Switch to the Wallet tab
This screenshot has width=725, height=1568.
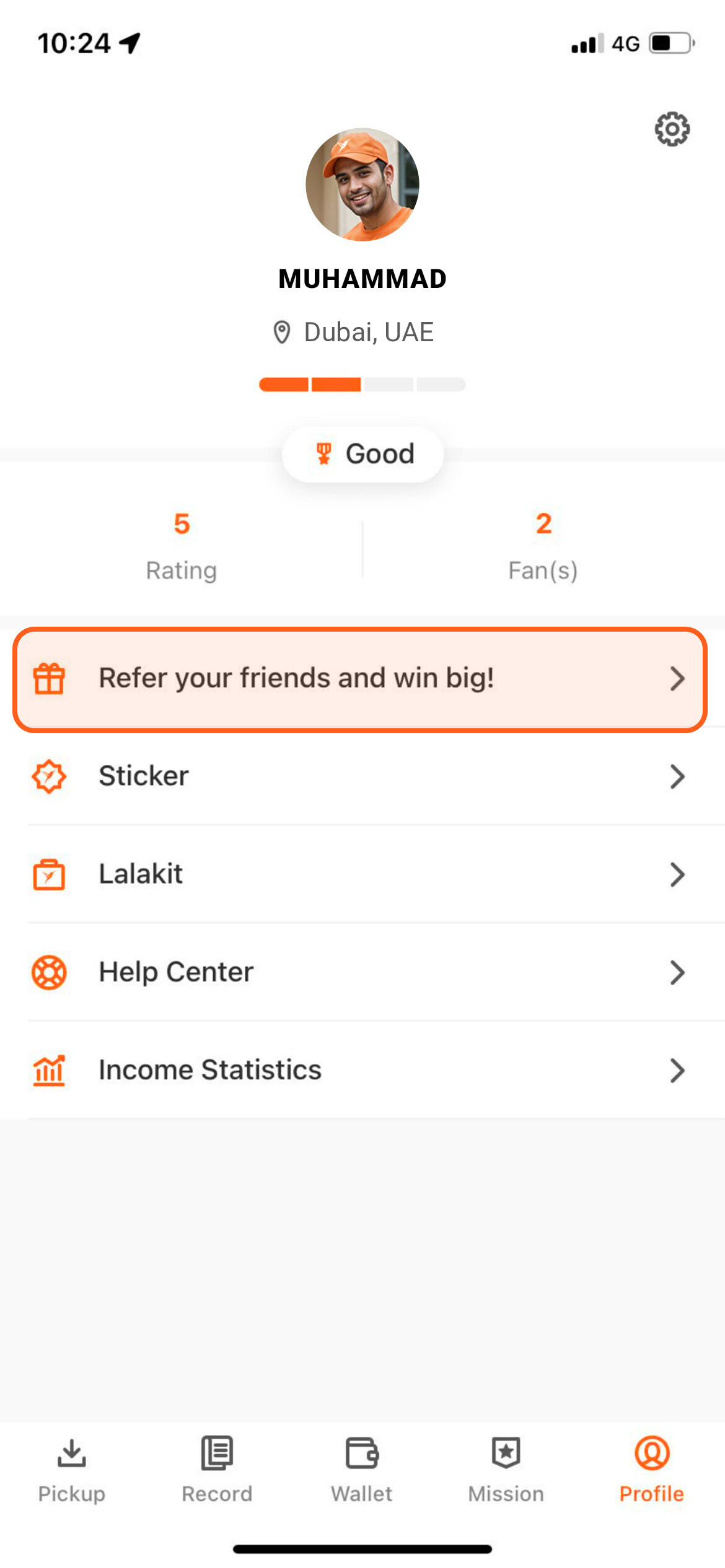pos(362,1469)
